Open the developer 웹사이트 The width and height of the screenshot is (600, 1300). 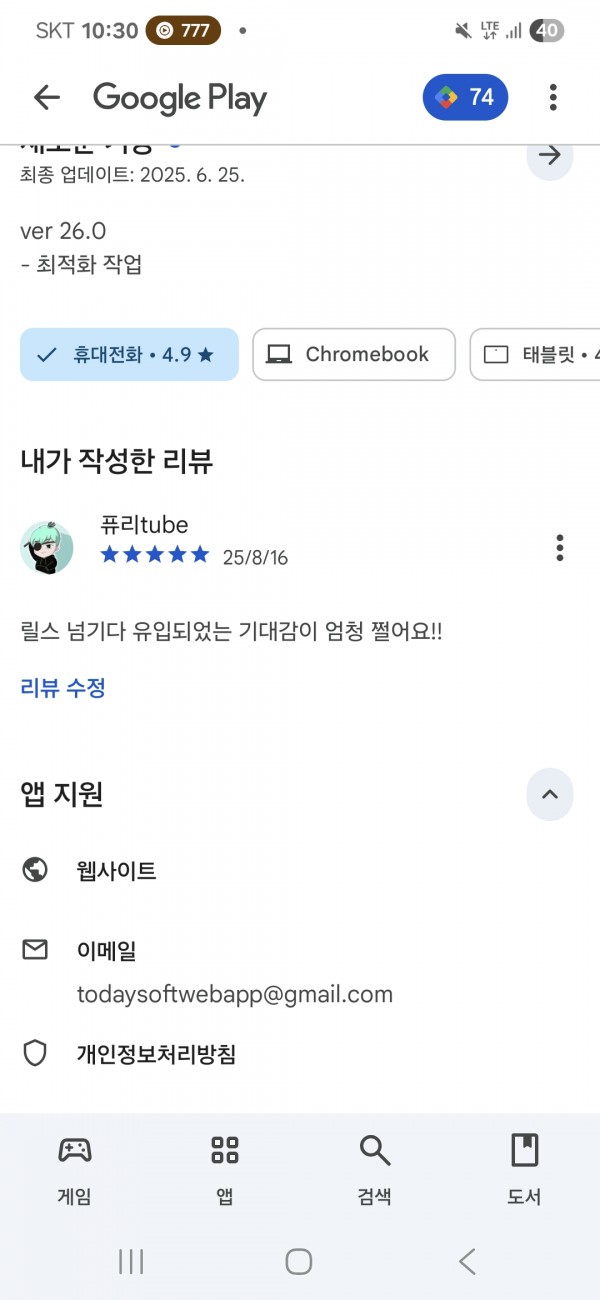pos(300,870)
